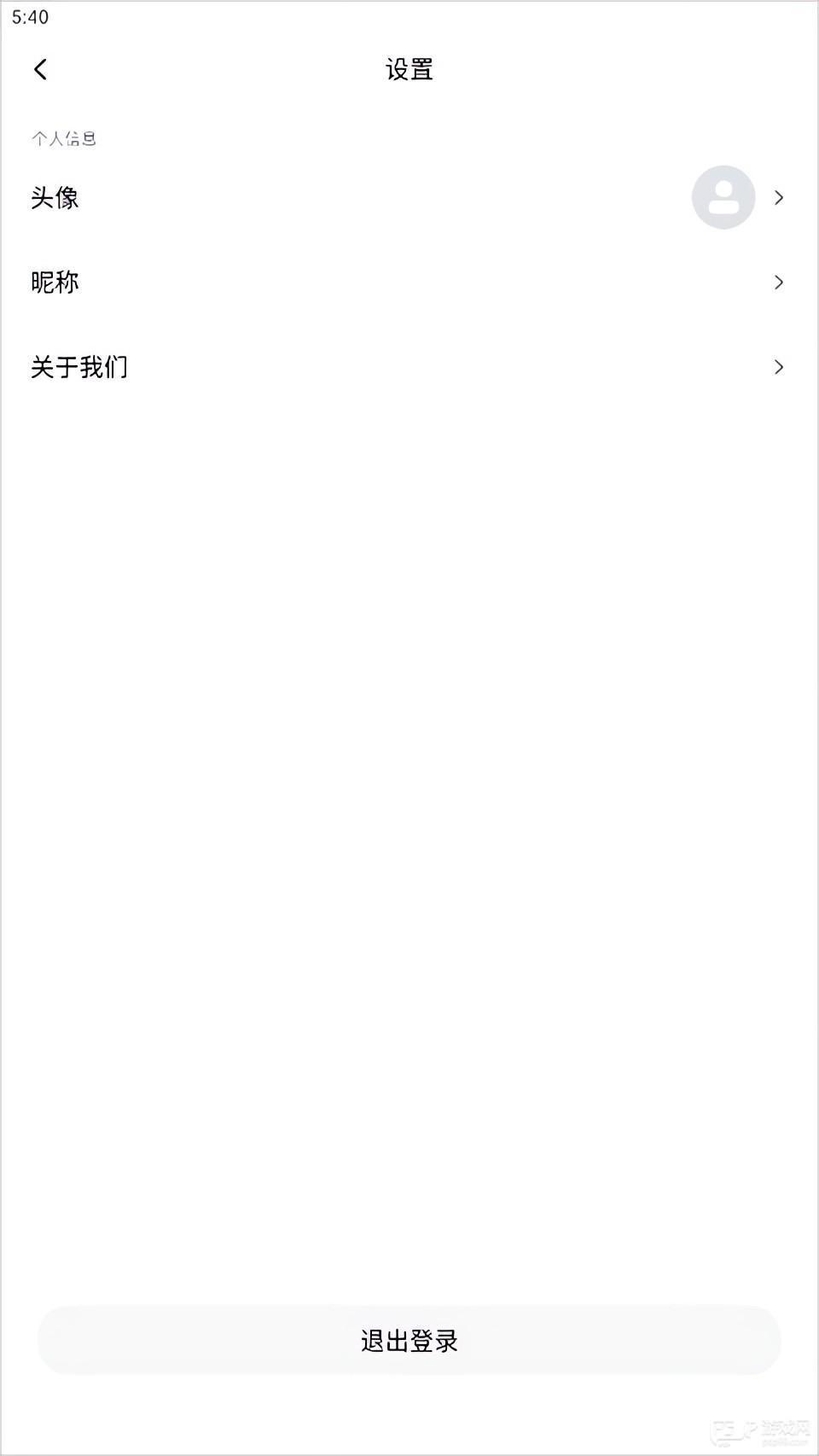Click the logout pill-shaped control
The width and height of the screenshot is (819, 1456).
(x=409, y=1341)
